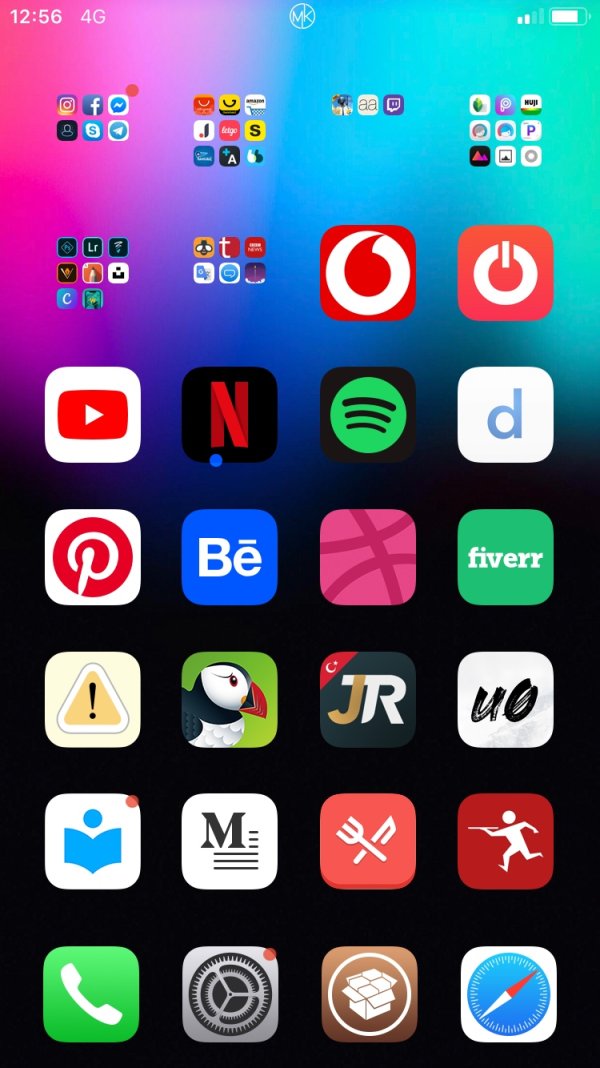This screenshot has width=600, height=1068.
Task: Open the YouTube app
Action: point(93,414)
